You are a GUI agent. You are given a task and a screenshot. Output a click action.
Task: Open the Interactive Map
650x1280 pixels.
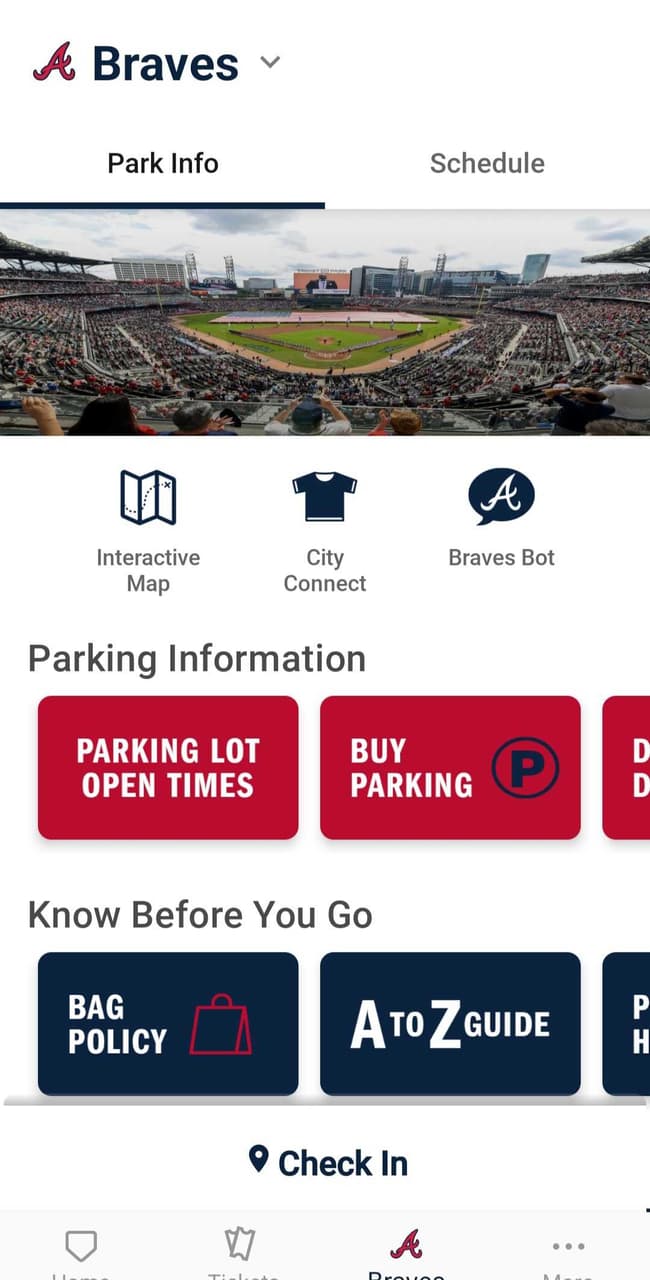(148, 530)
